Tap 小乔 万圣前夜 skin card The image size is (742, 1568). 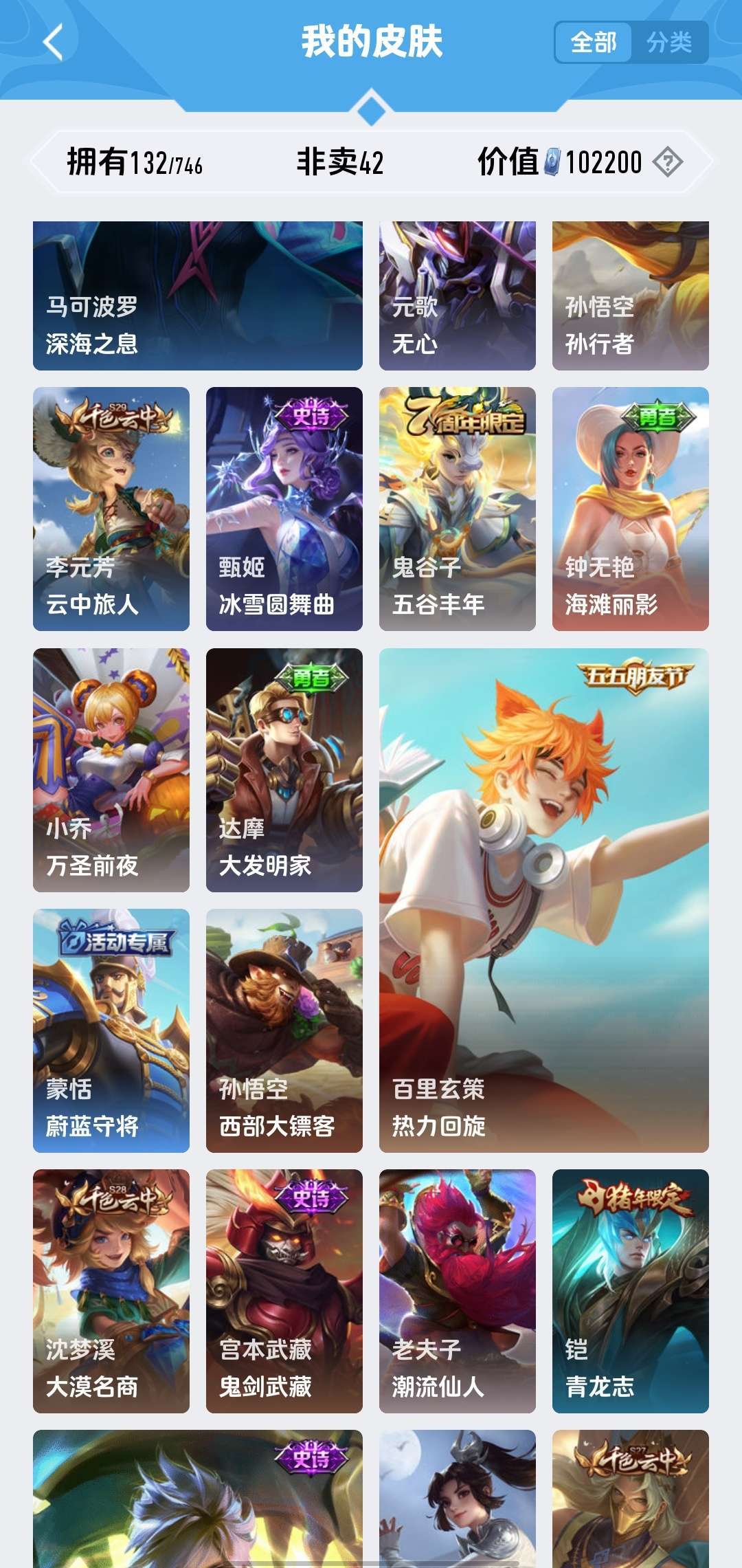pyautogui.click(x=111, y=770)
